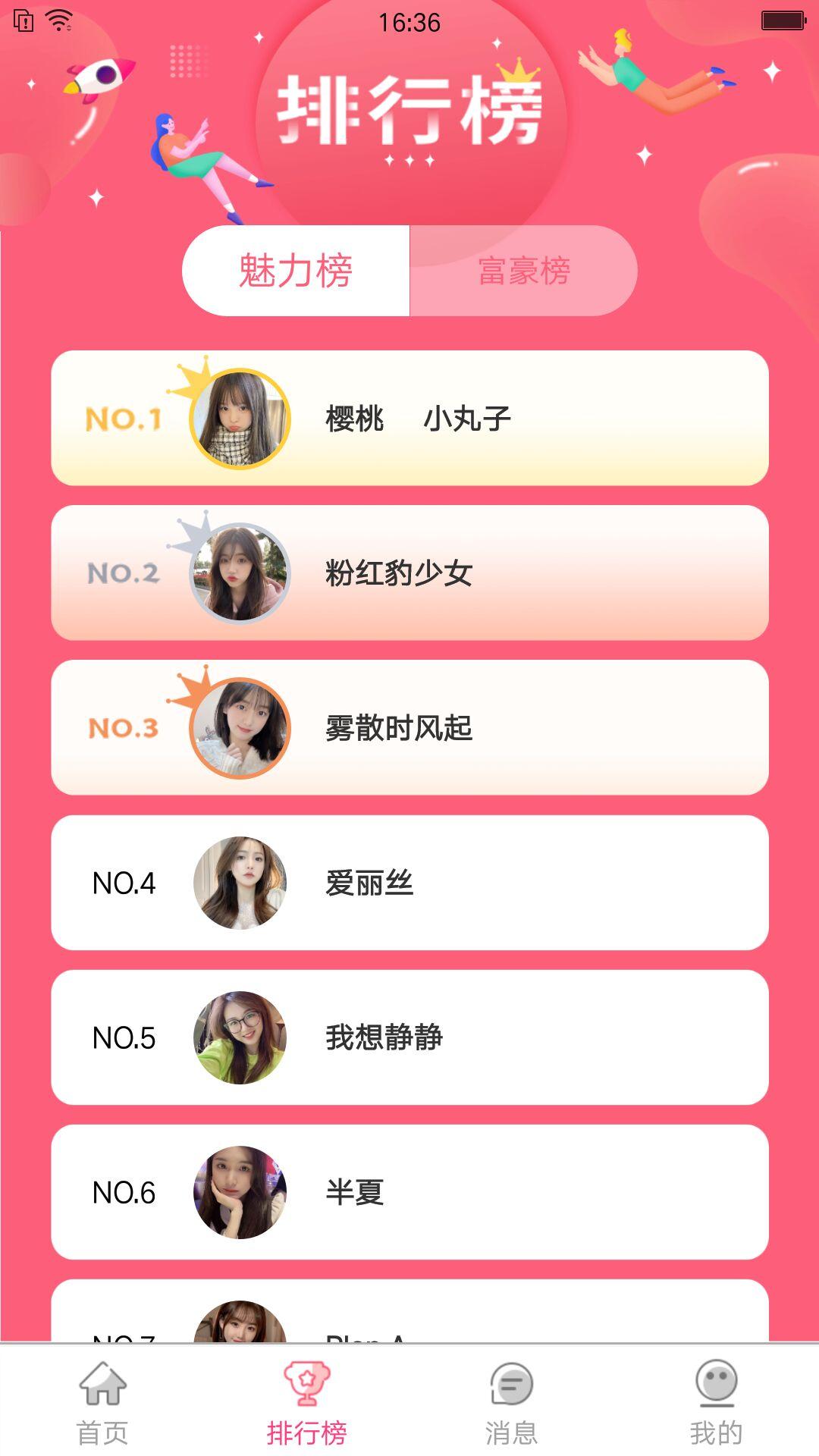Viewport: 819px width, 1456px height.
Task: Open 樱桃小丸子's NO.1 ranking entry
Action: (409, 417)
